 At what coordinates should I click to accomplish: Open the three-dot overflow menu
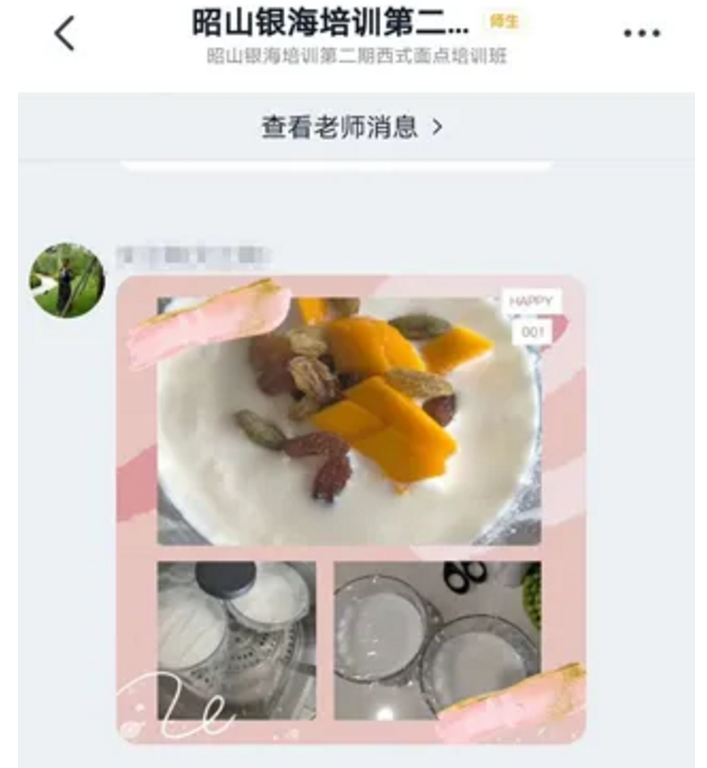pyautogui.click(x=641, y=34)
